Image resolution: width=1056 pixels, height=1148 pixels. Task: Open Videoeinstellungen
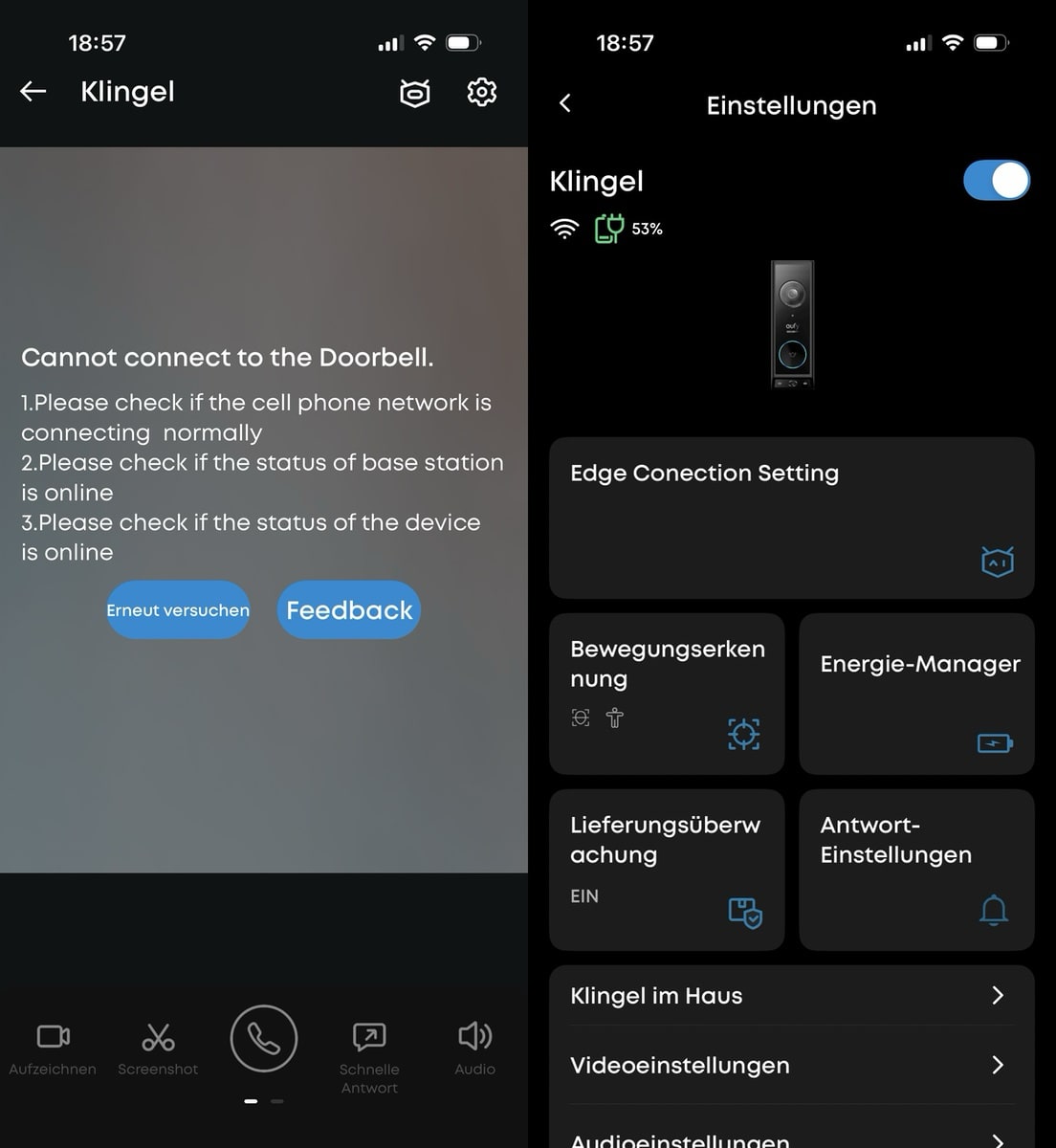791,1065
